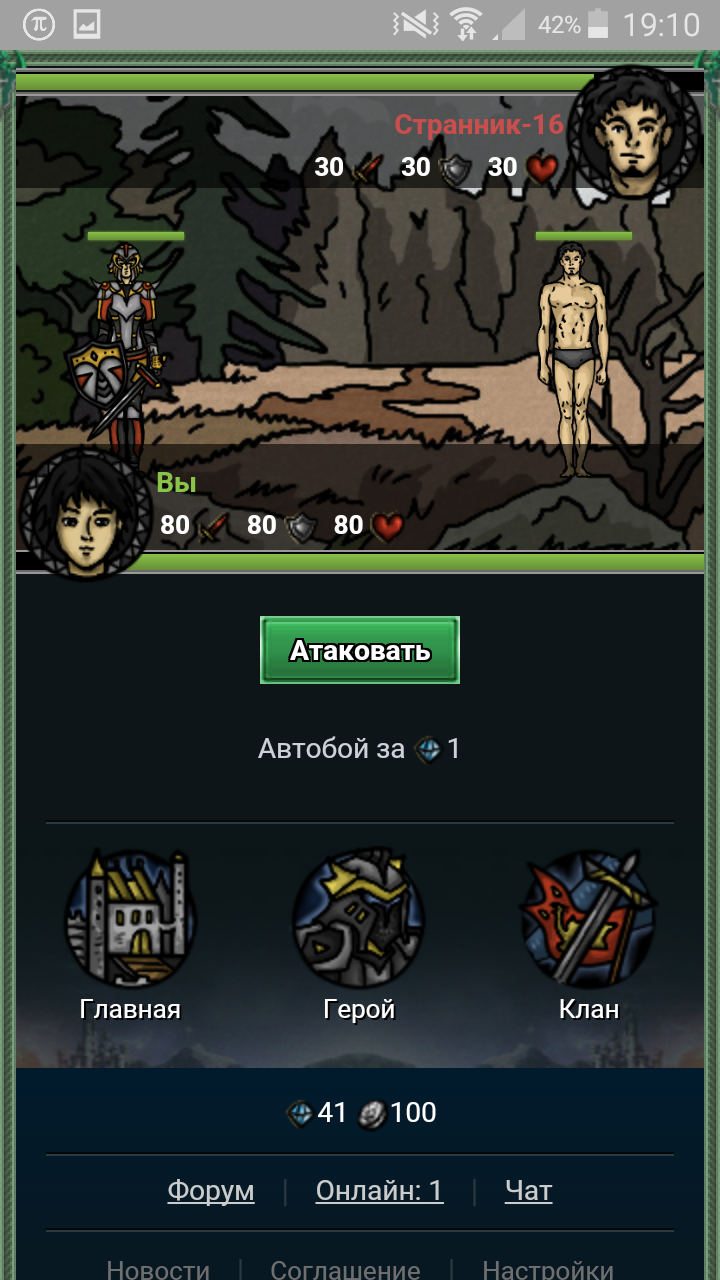Open the Форум link

(x=211, y=1190)
